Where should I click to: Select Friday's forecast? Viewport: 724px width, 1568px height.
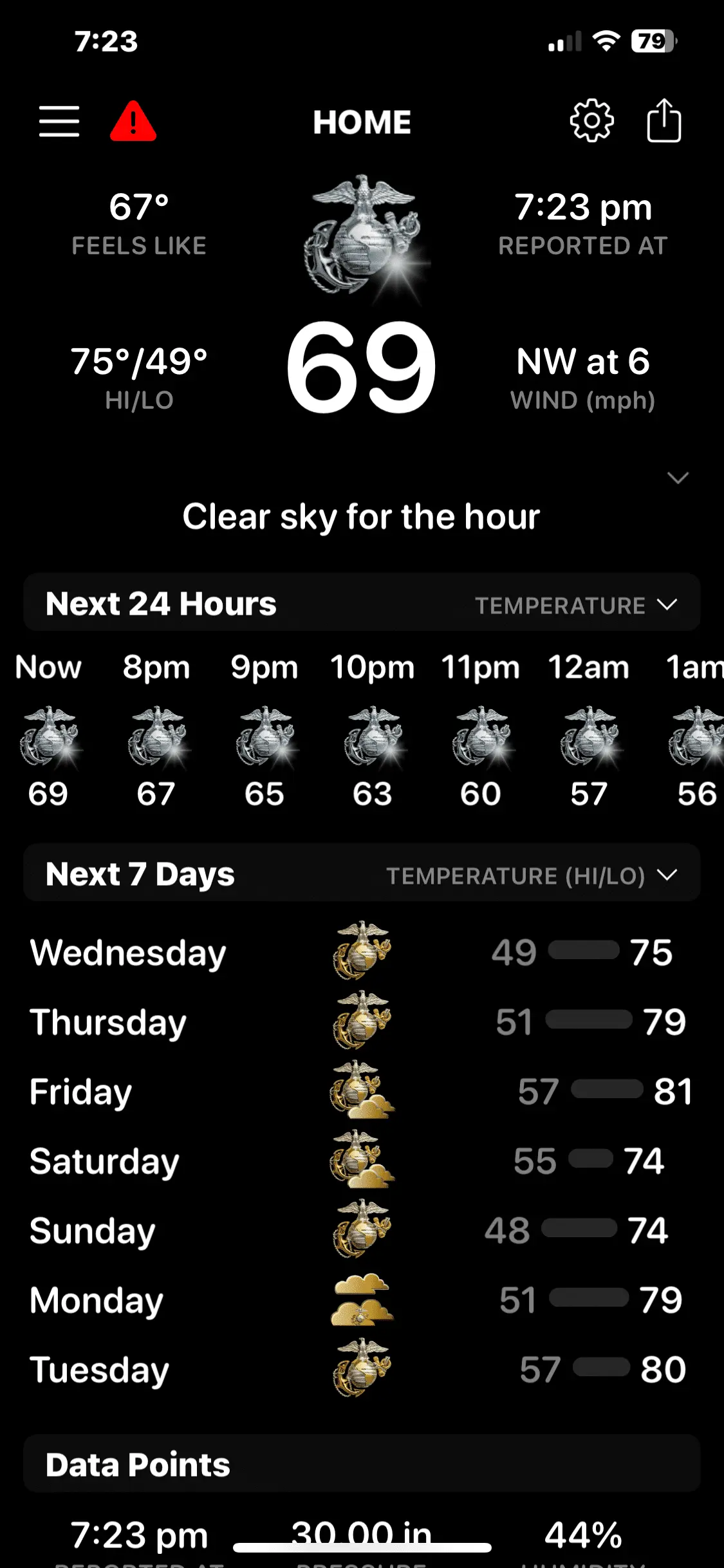tap(362, 1091)
